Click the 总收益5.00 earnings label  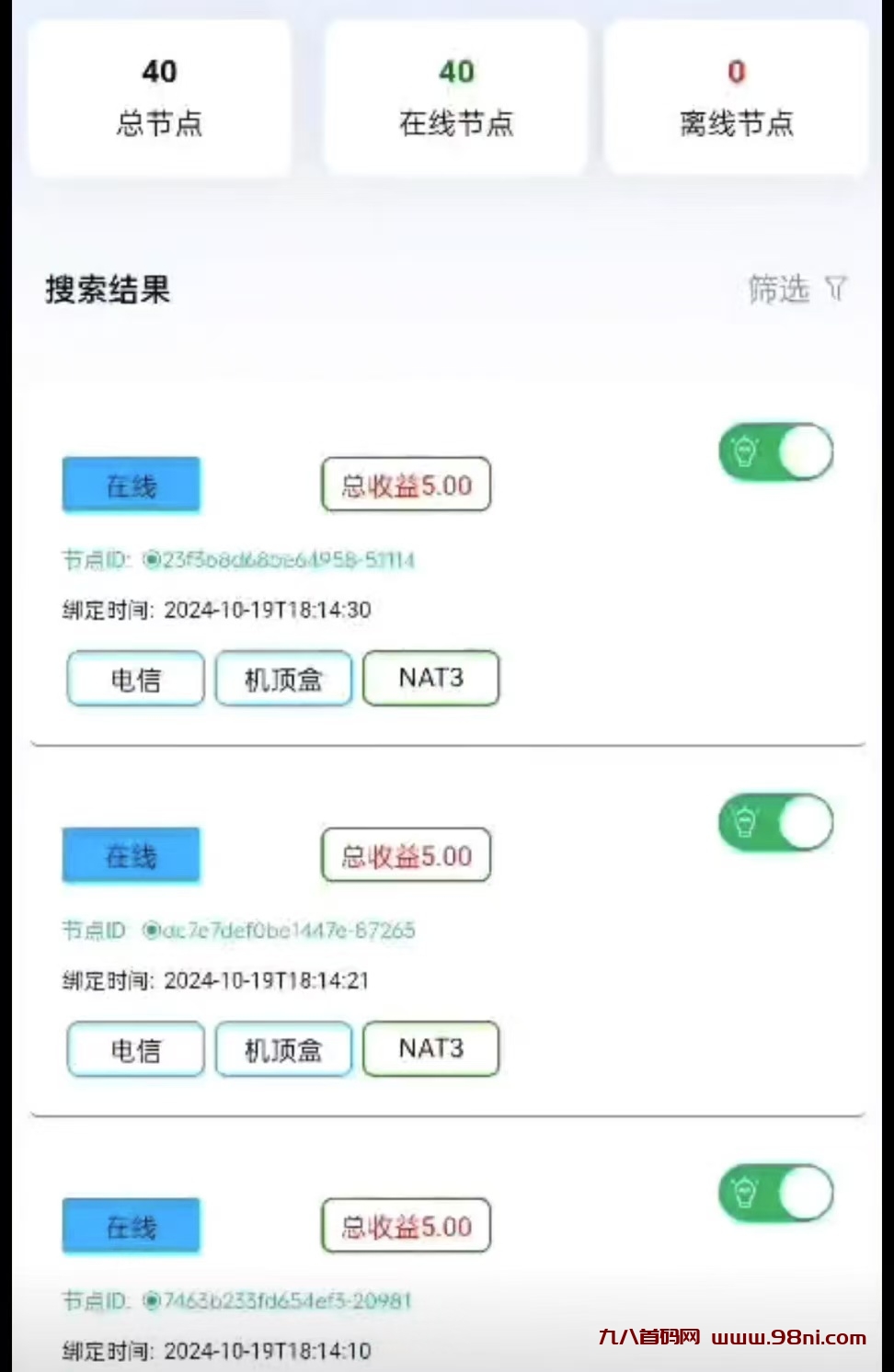tap(405, 485)
